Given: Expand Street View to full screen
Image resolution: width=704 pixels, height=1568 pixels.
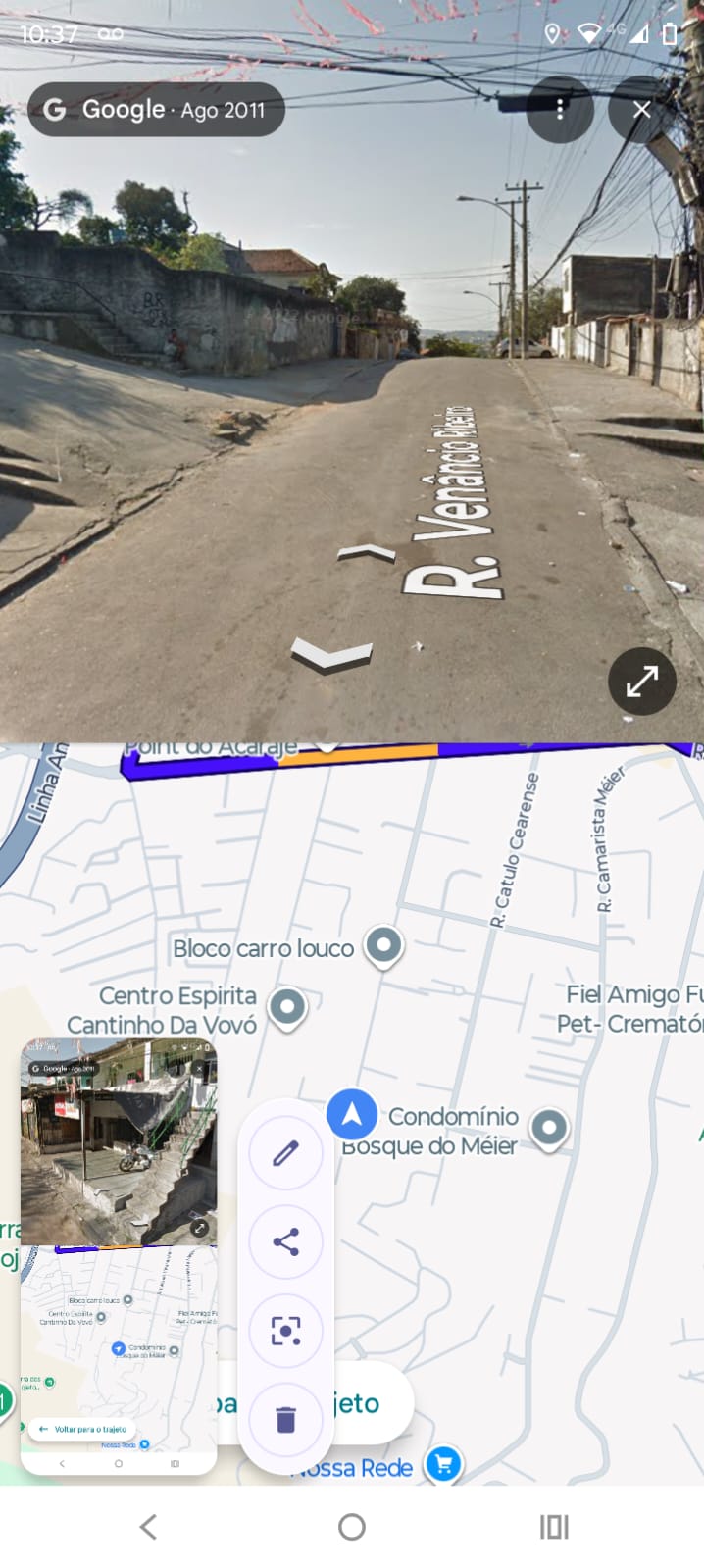Looking at the screenshot, I should tap(642, 681).
